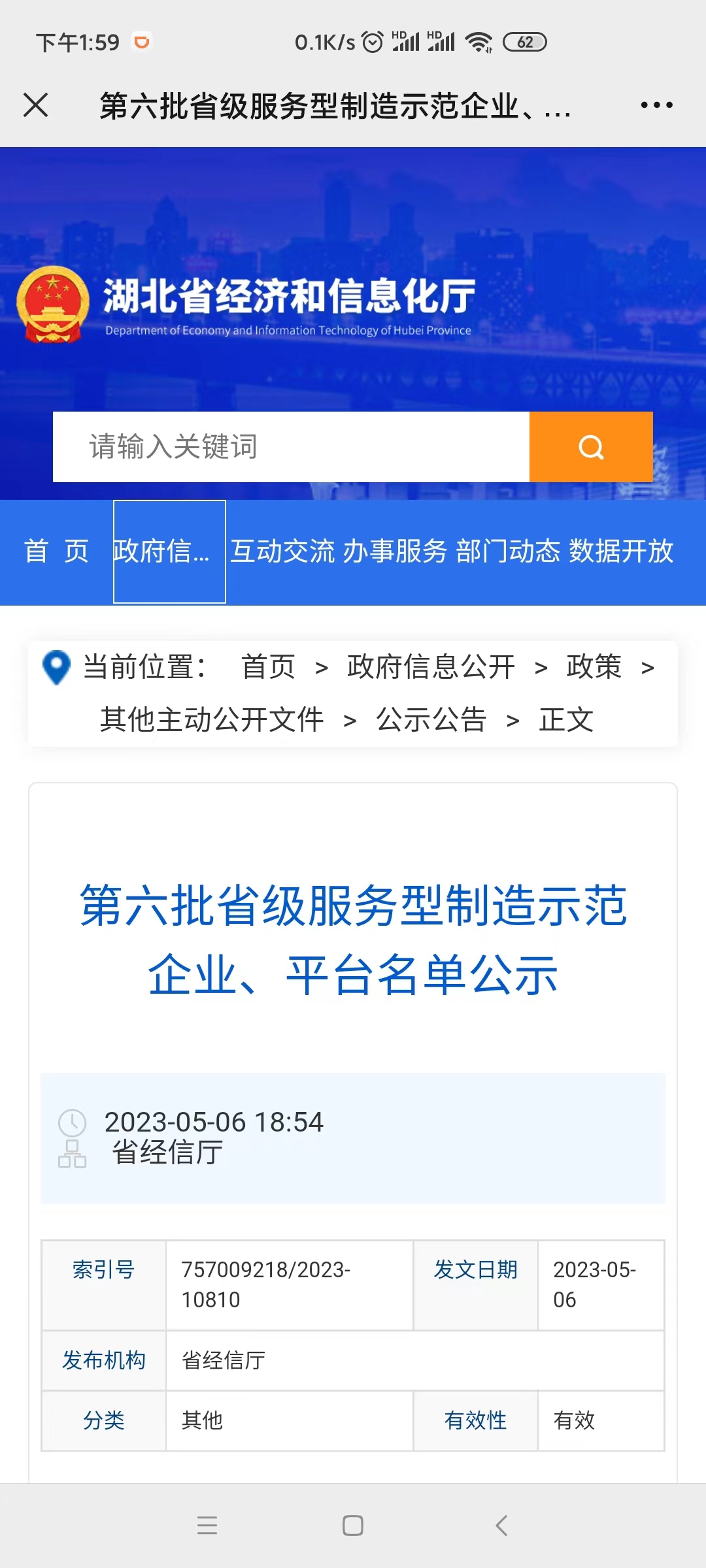View the 数据开放 section
706x1568 pixels.
[x=621, y=551]
